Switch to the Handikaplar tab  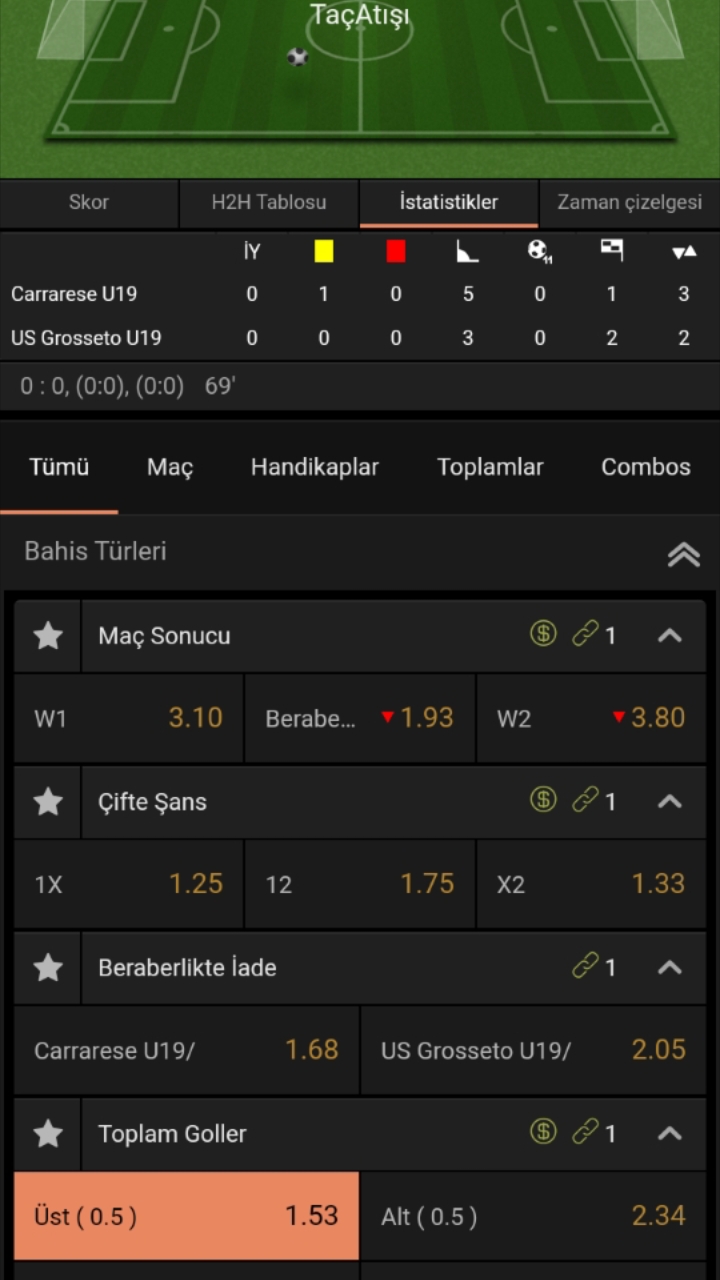click(x=315, y=467)
